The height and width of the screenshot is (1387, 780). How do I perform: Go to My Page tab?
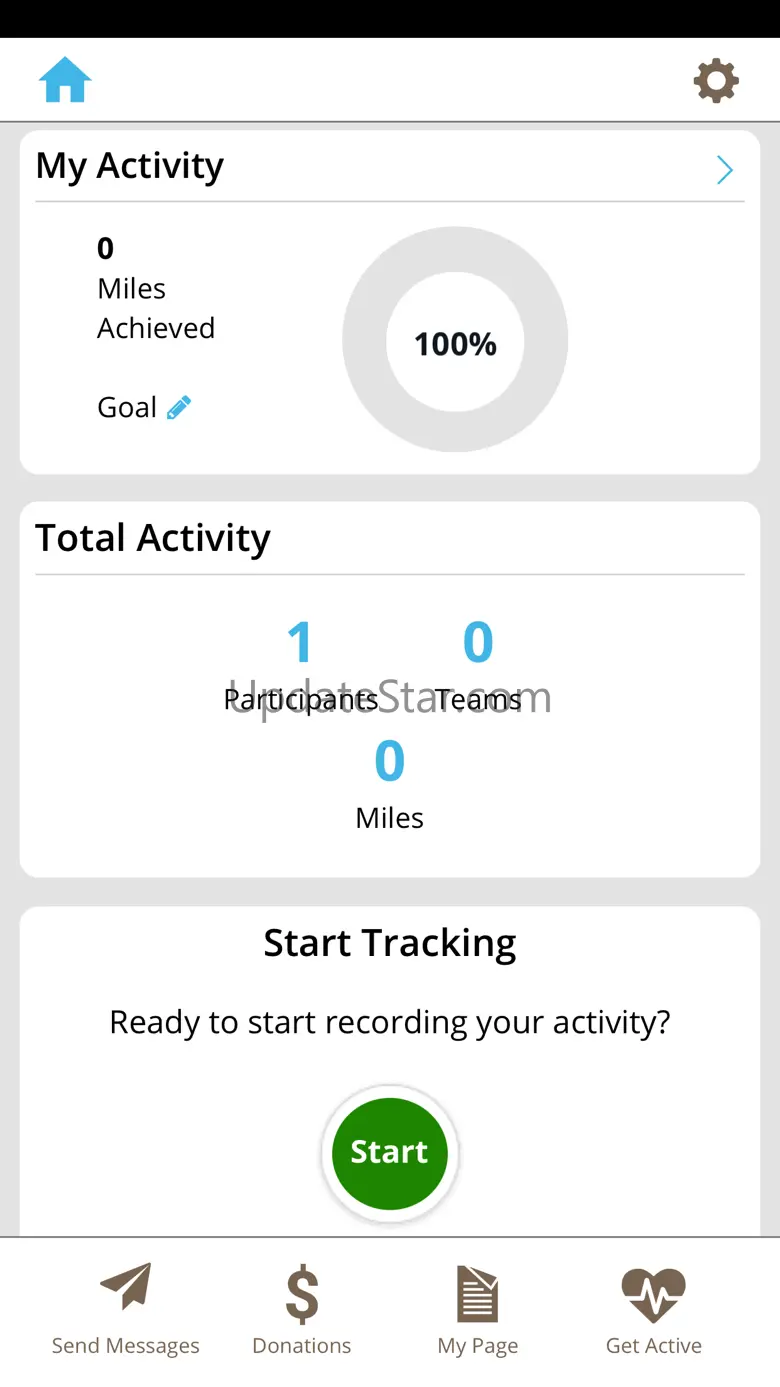[x=478, y=1307]
